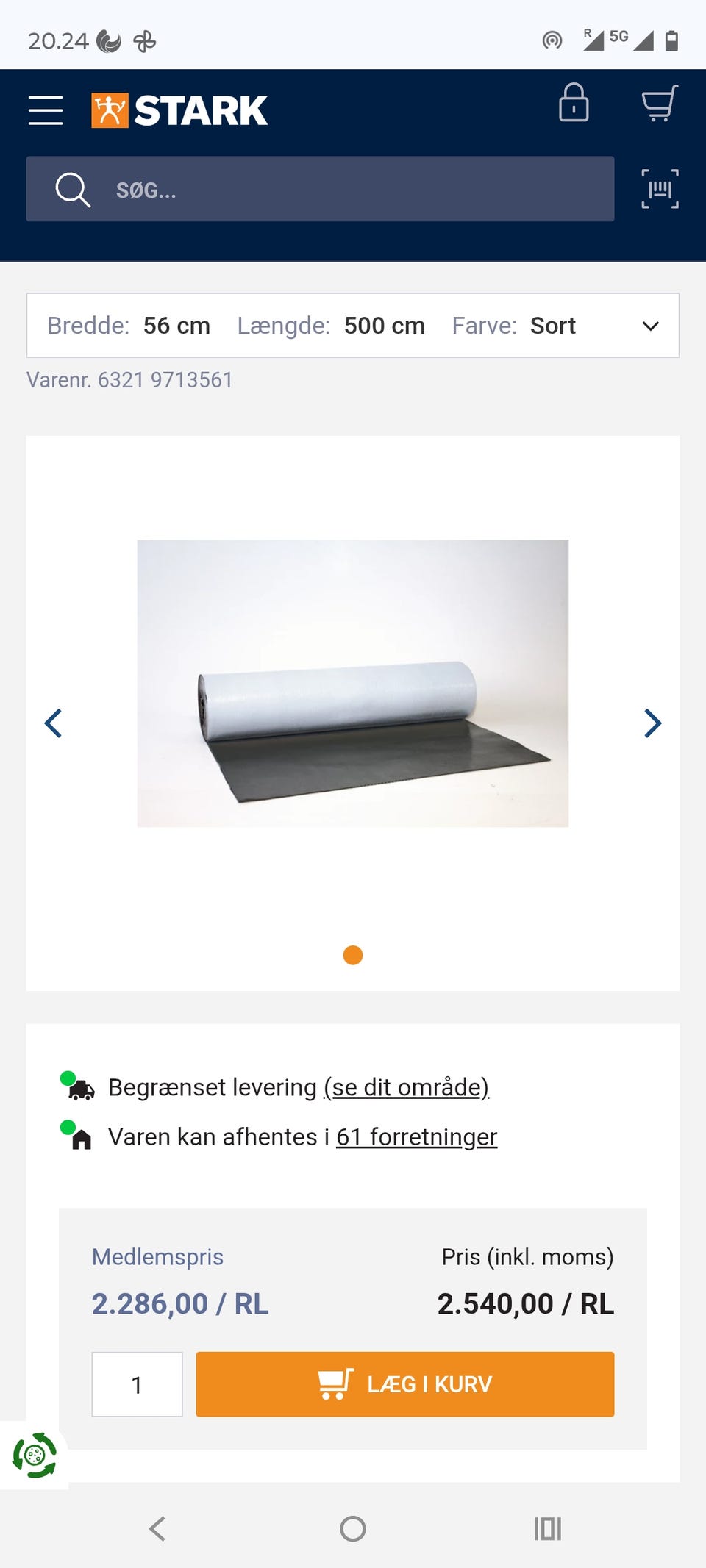This screenshot has height=1568, width=706.
Task: Click the STARK logo
Action: click(x=178, y=109)
